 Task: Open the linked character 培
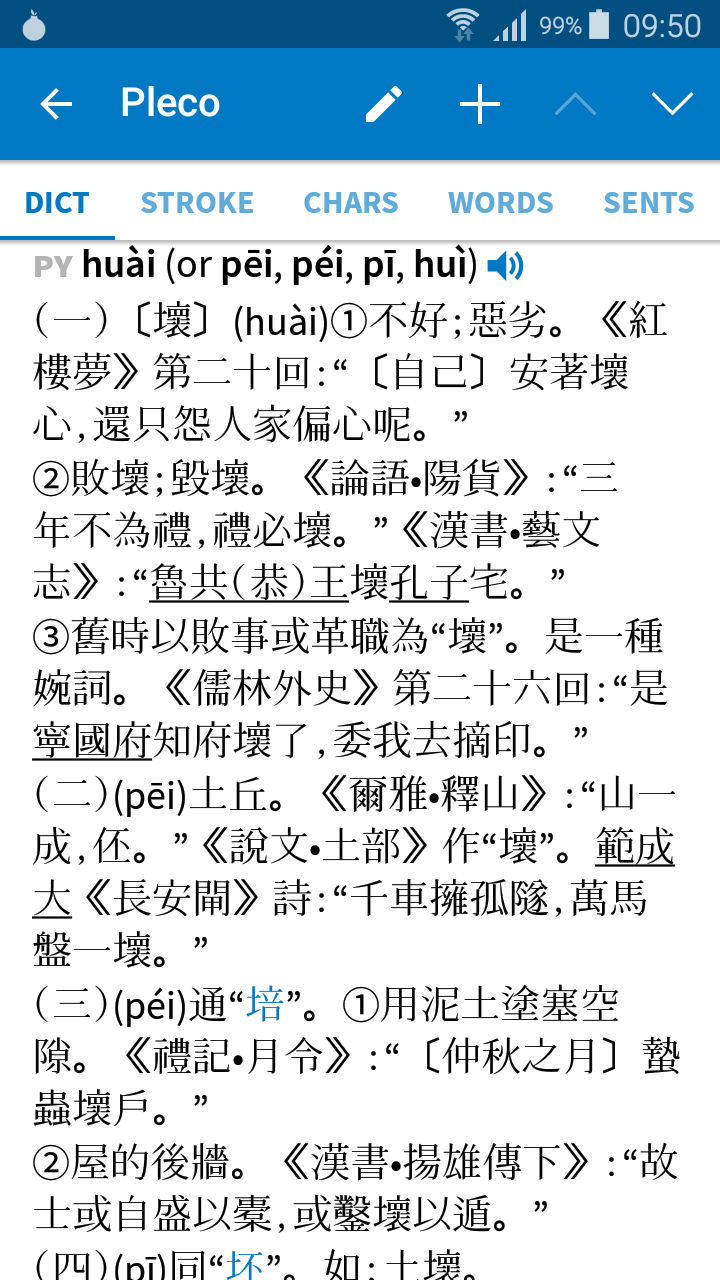coord(265,1004)
